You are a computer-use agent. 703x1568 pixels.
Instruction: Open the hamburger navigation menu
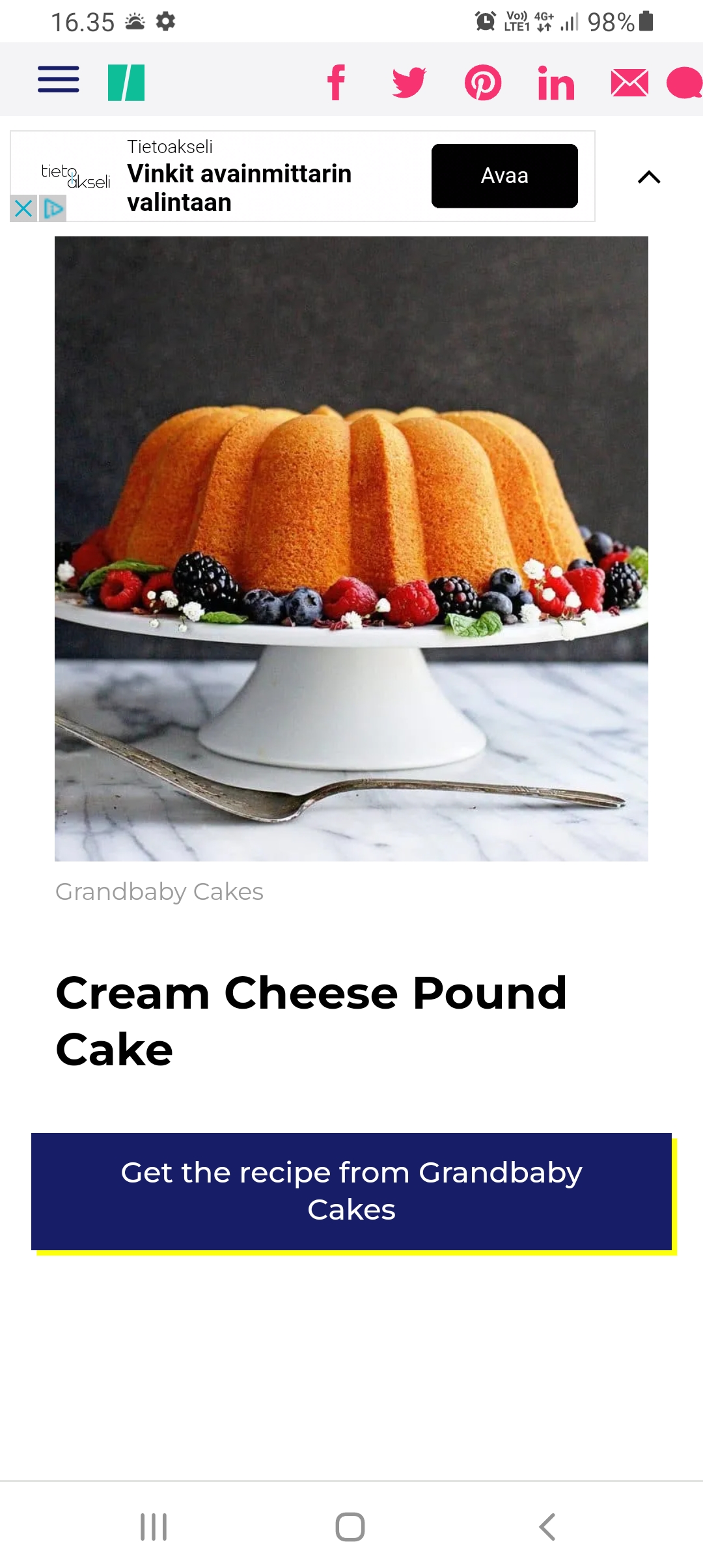59,80
